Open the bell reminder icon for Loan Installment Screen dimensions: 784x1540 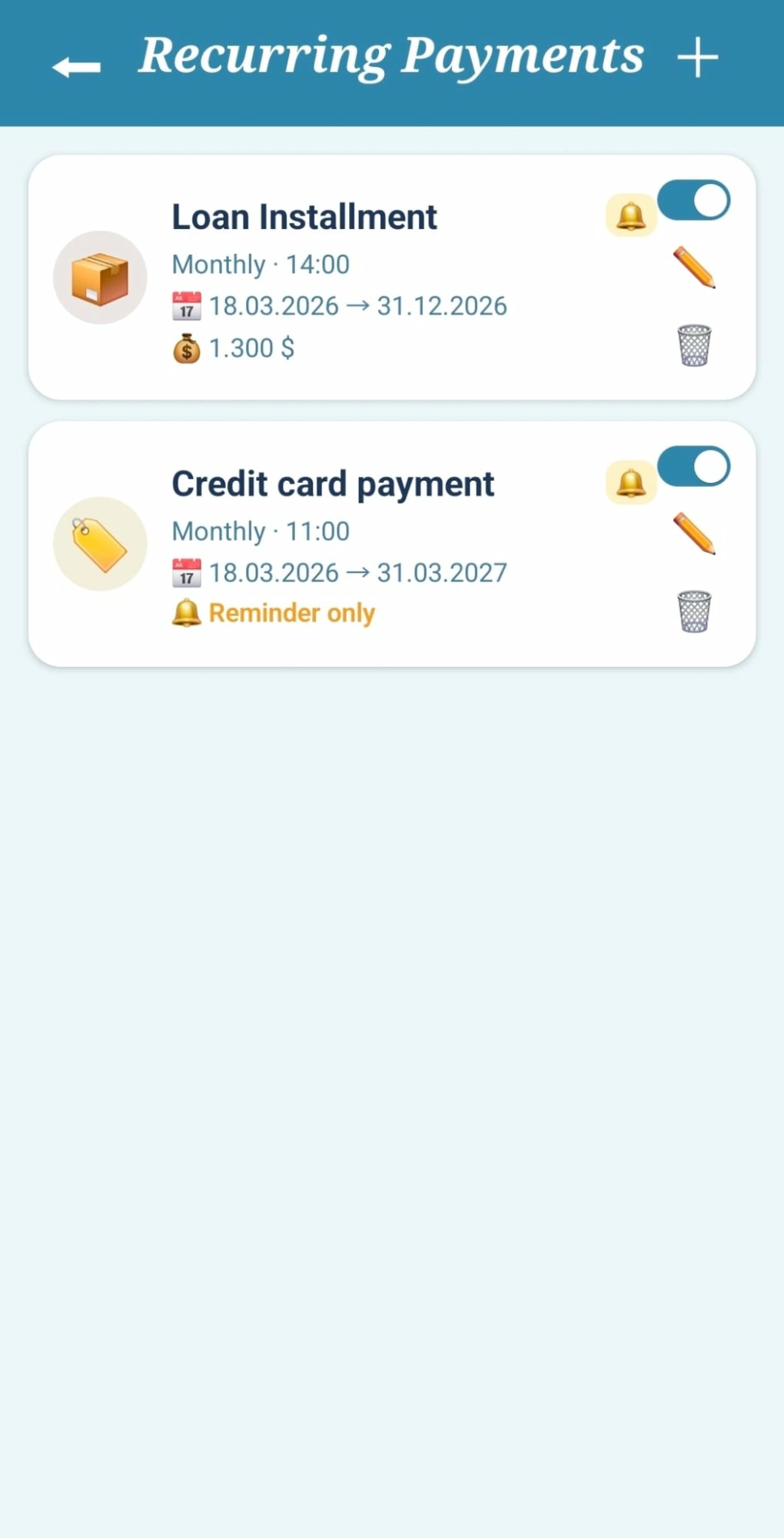pos(629,215)
